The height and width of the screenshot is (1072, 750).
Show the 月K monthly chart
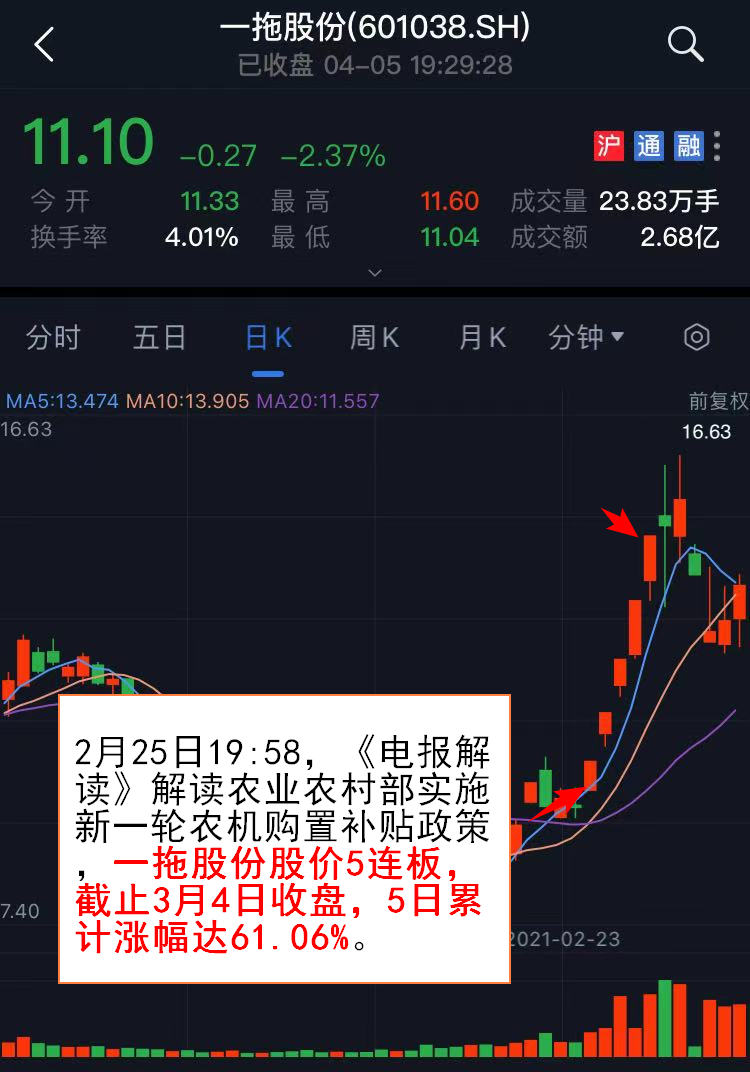click(x=482, y=338)
